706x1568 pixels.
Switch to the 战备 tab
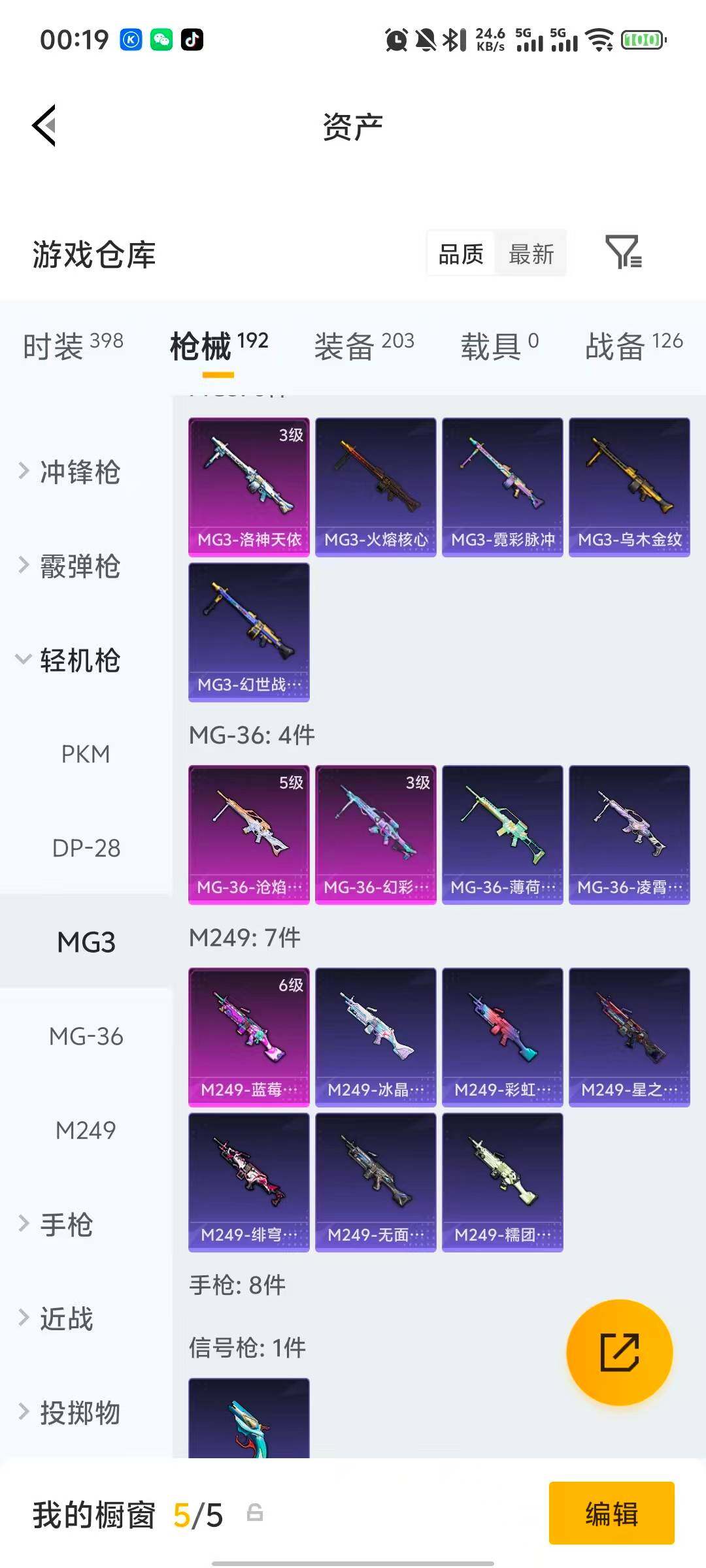pyautogui.click(x=633, y=345)
